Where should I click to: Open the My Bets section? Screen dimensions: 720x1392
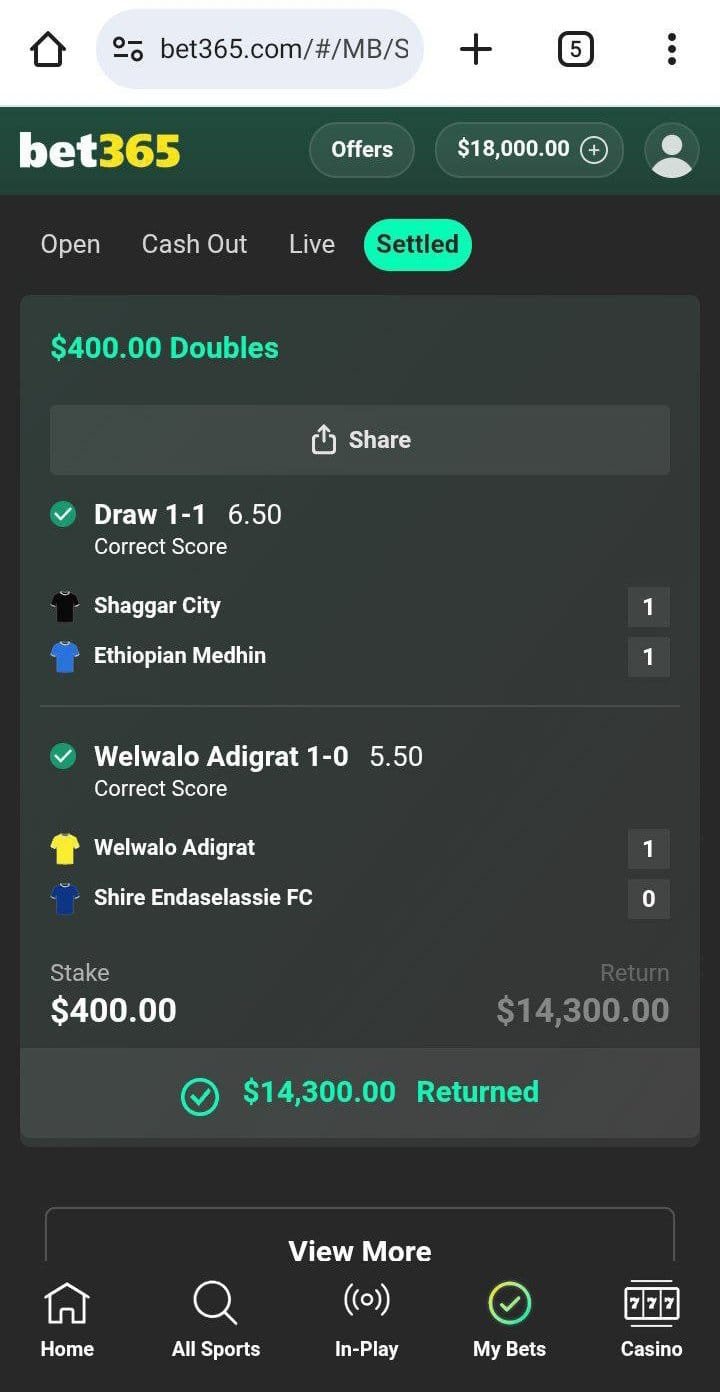pos(509,1322)
